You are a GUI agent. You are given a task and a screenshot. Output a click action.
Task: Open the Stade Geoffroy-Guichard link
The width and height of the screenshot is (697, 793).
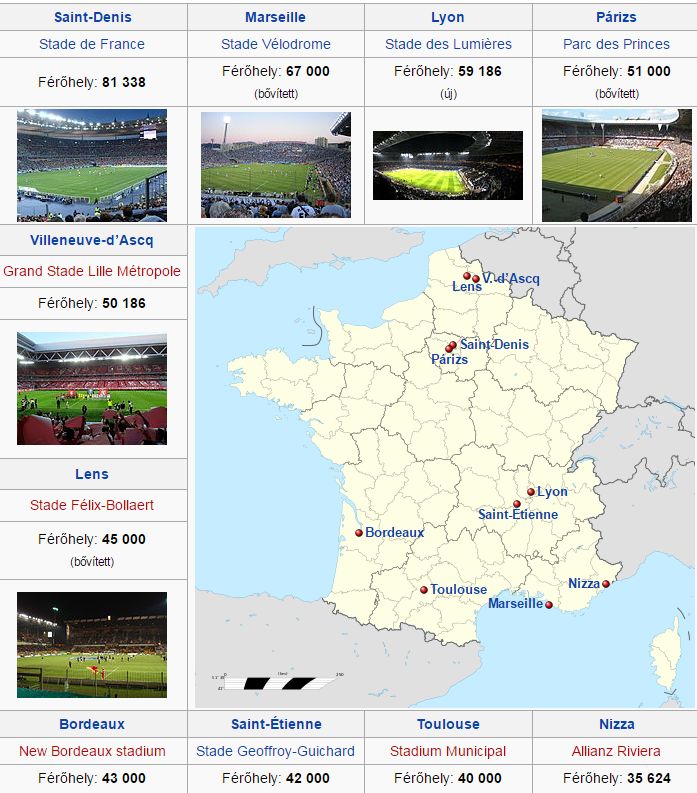275,751
